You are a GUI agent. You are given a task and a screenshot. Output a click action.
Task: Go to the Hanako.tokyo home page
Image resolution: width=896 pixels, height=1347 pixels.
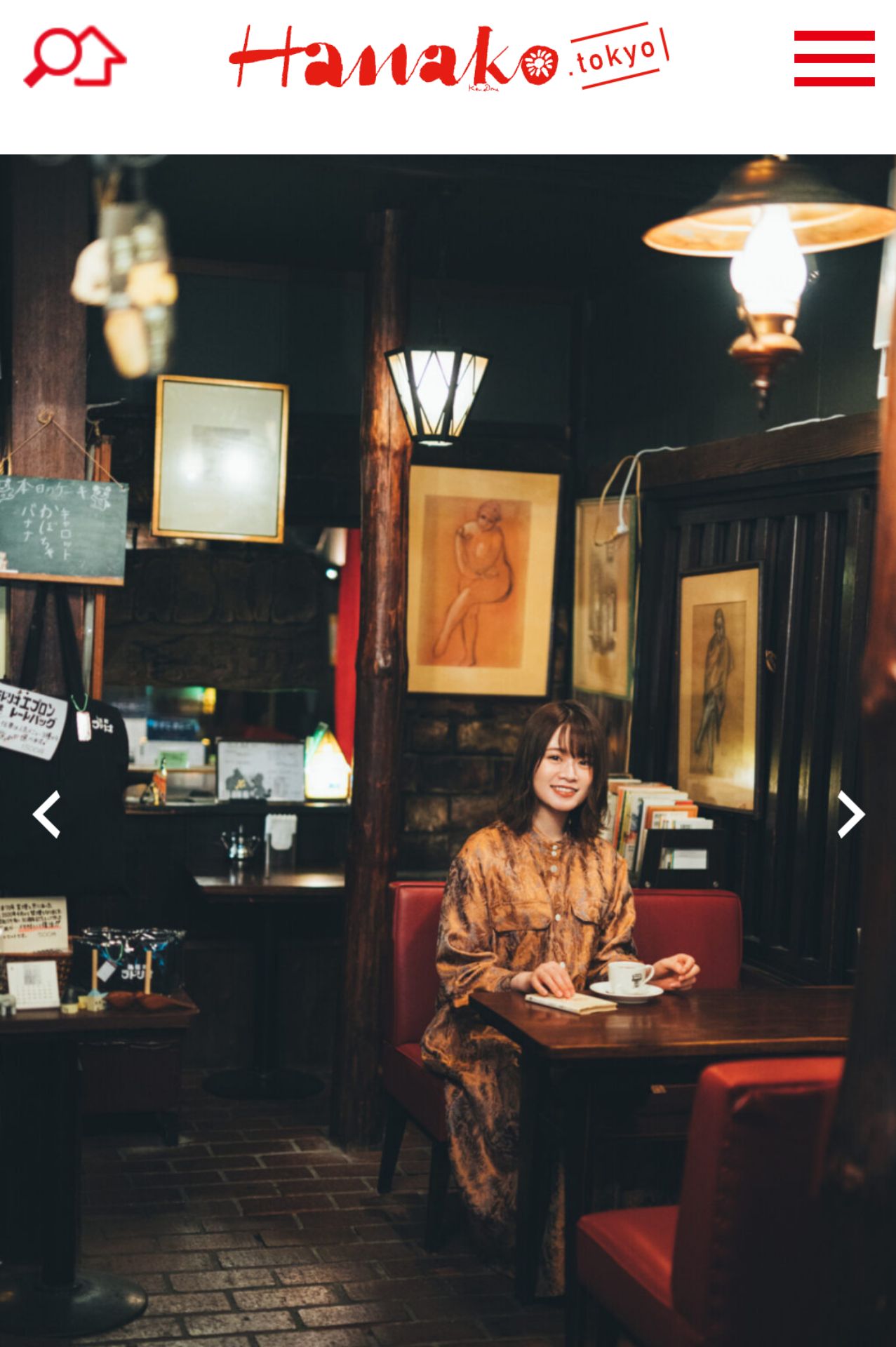(x=448, y=58)
